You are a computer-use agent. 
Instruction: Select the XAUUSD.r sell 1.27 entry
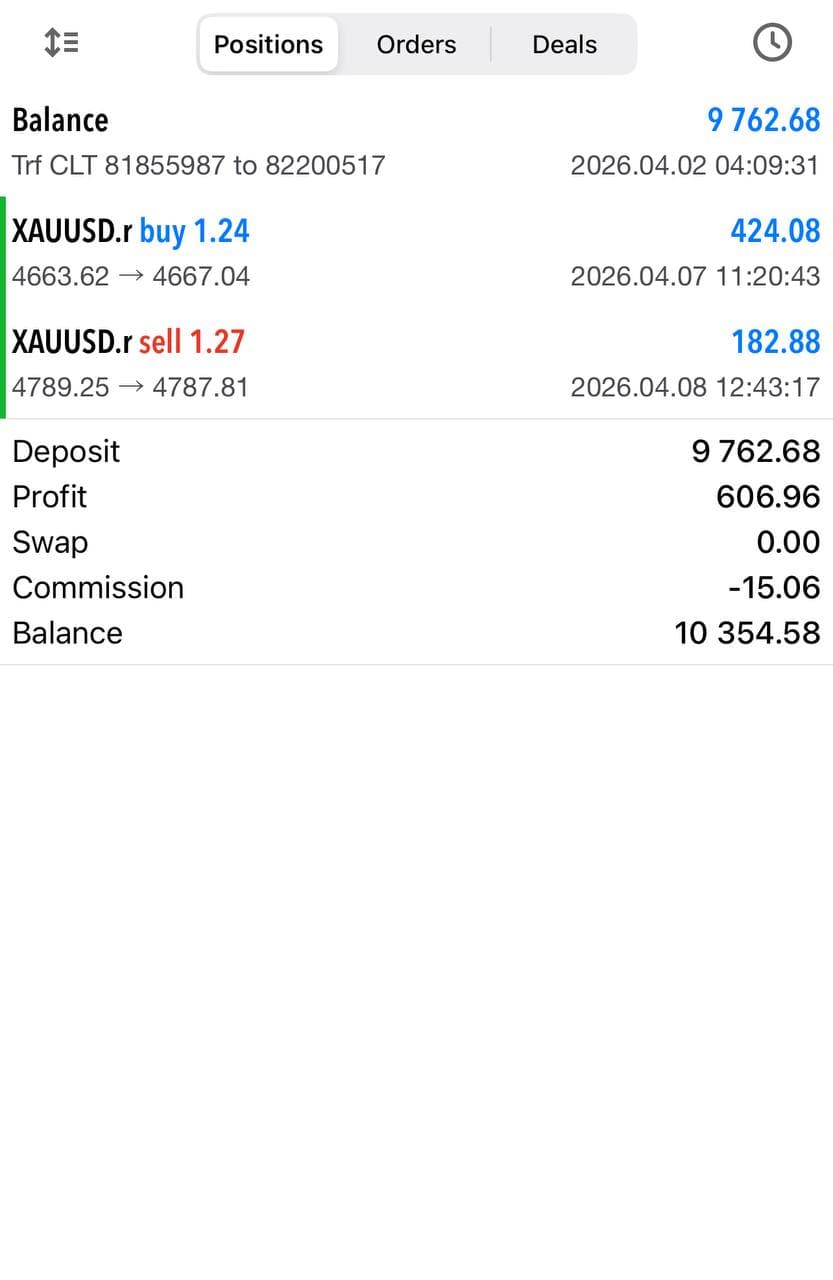pyautogui.click(x=416, y=363)
